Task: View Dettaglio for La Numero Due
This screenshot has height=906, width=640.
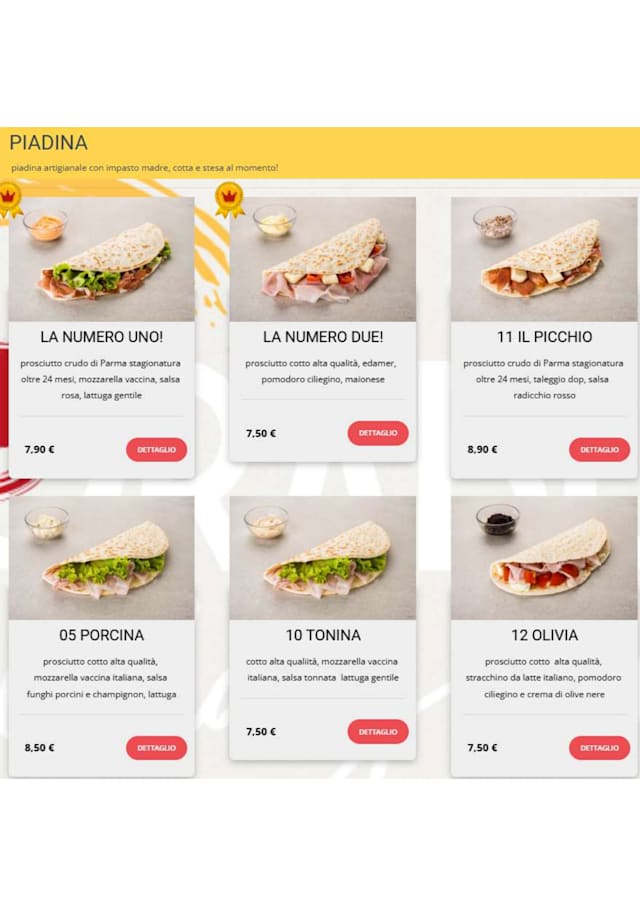Action: 378,433
